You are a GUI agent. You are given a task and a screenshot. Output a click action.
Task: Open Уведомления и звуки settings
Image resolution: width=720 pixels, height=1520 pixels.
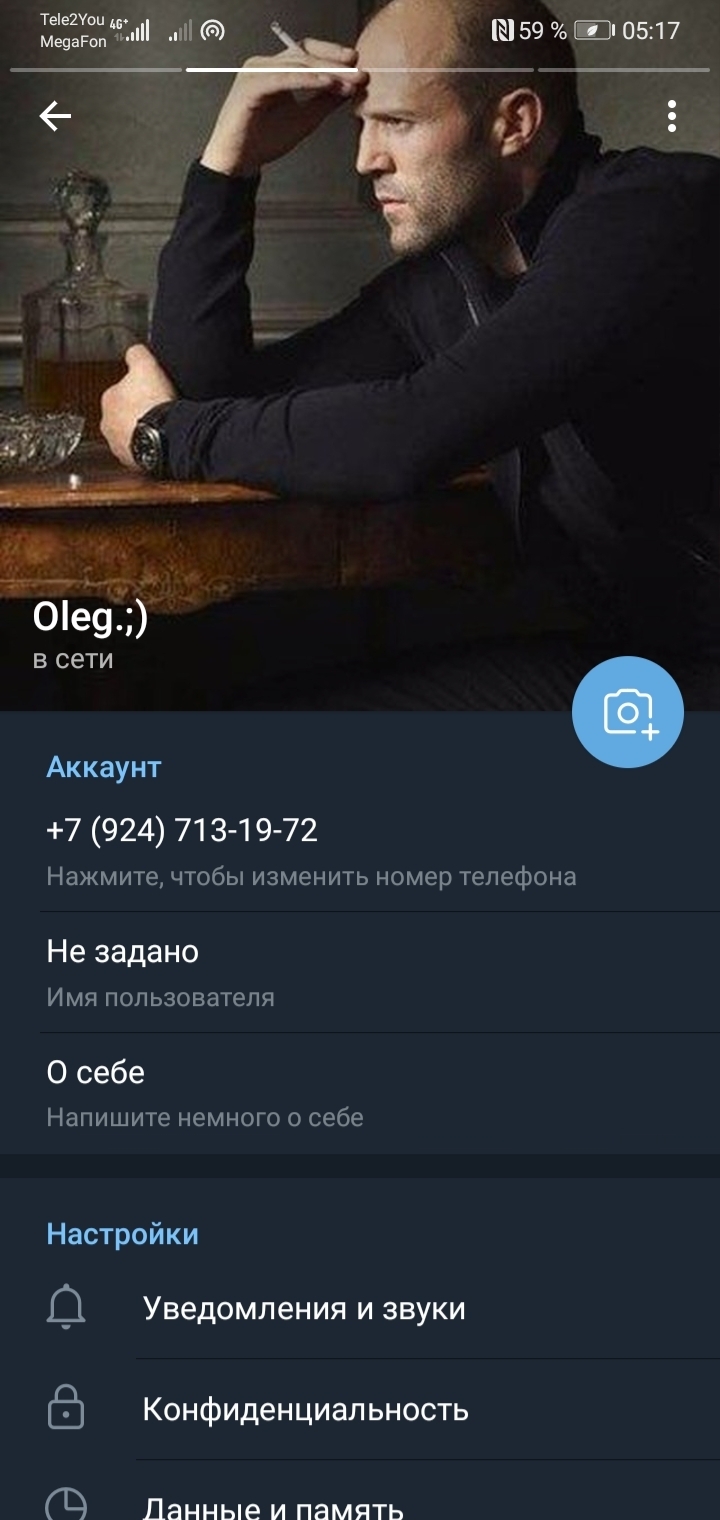(304, 1308)
